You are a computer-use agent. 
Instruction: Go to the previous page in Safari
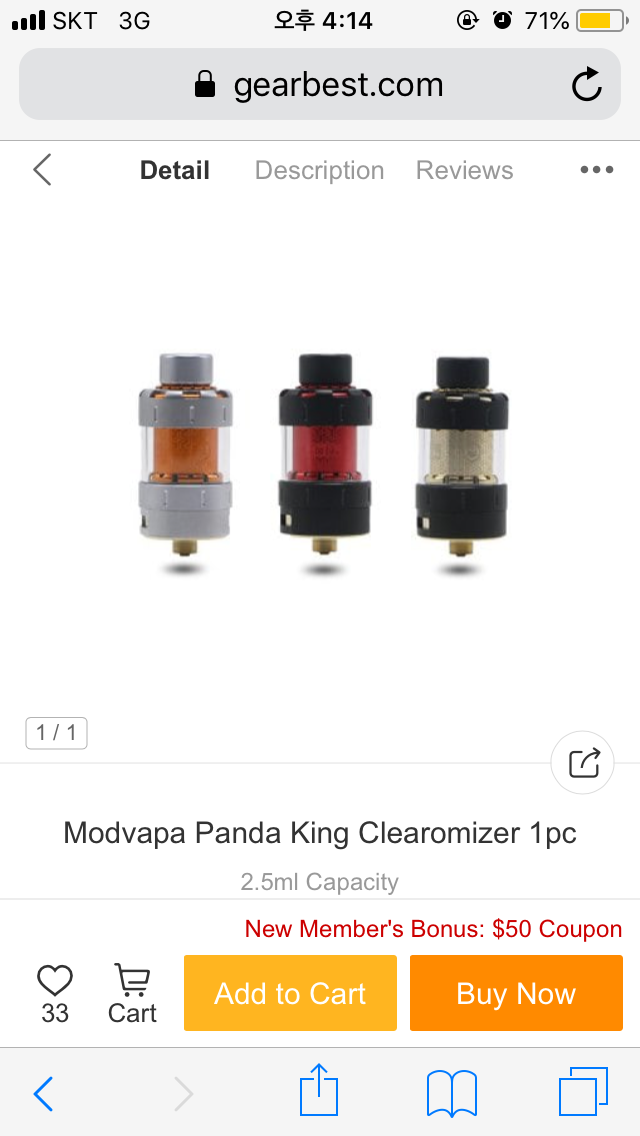(x=44, y=1093)
